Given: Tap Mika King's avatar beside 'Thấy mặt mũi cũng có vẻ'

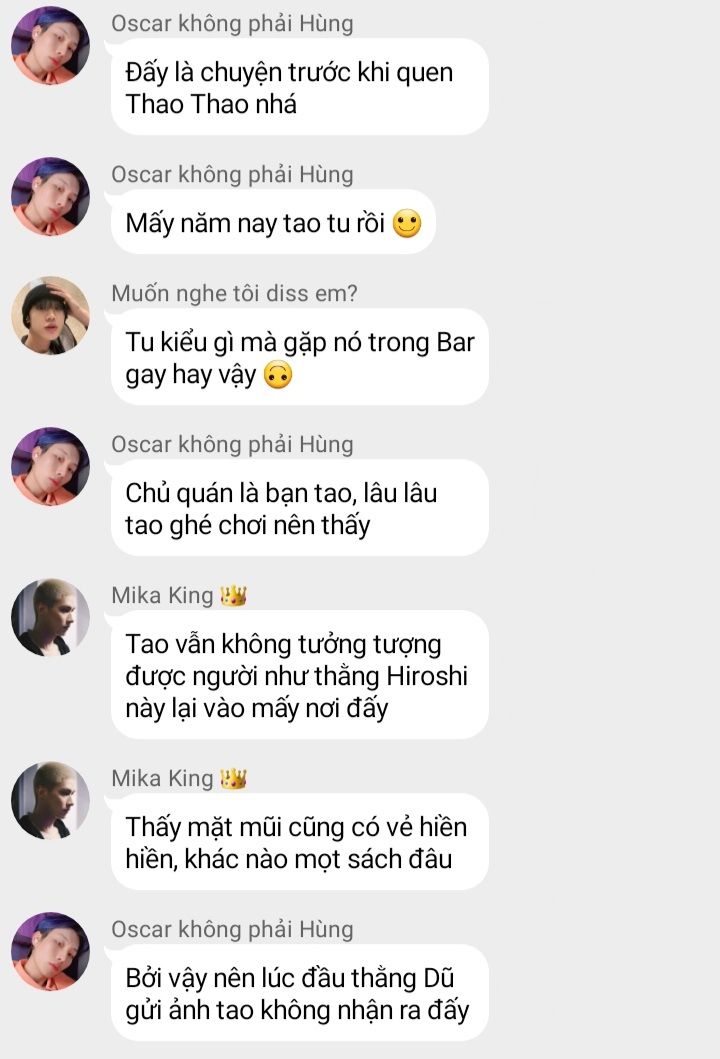Looking at the screenshot, I should (x=51, y=801).
